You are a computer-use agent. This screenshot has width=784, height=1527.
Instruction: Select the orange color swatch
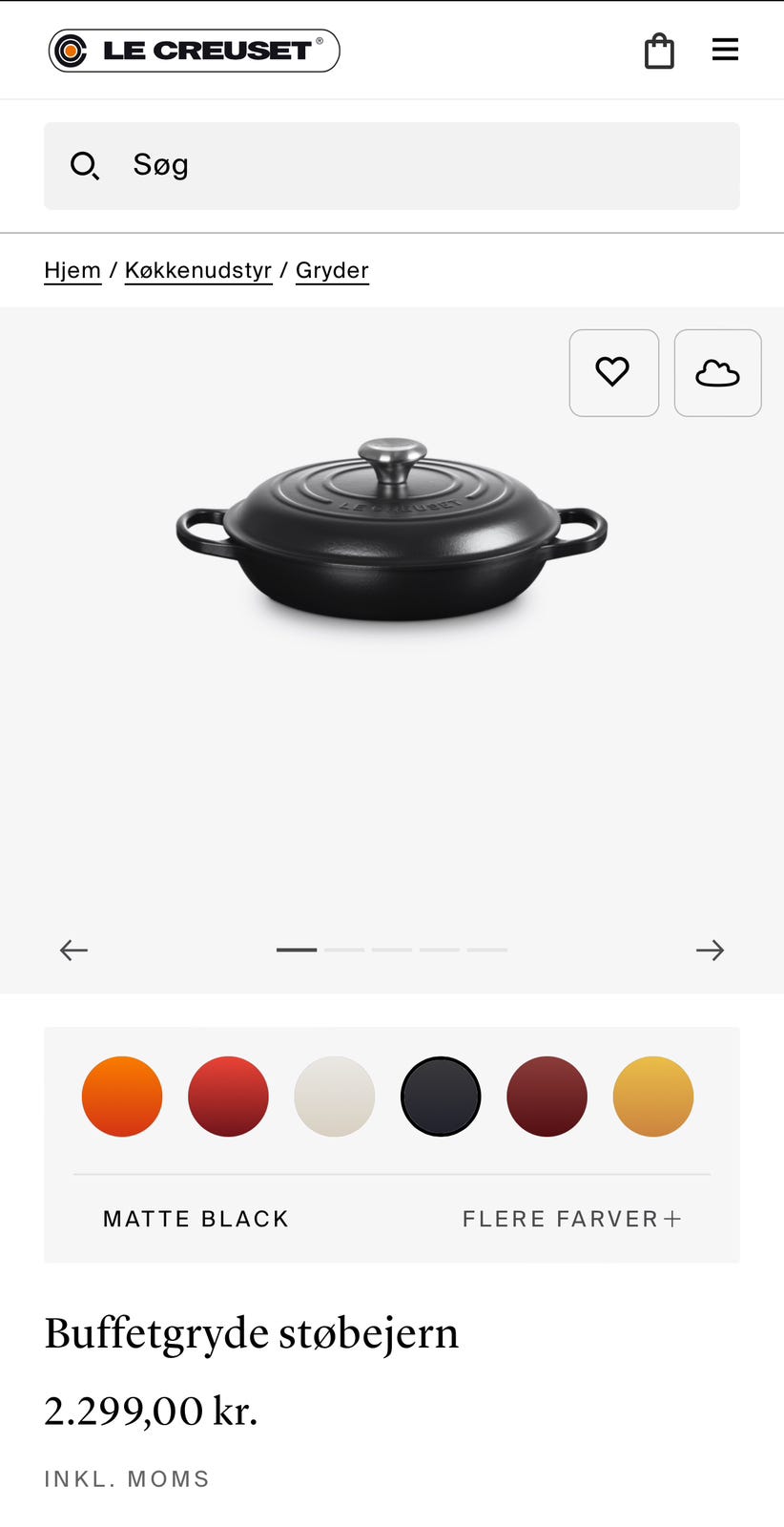click(122, 1097)
